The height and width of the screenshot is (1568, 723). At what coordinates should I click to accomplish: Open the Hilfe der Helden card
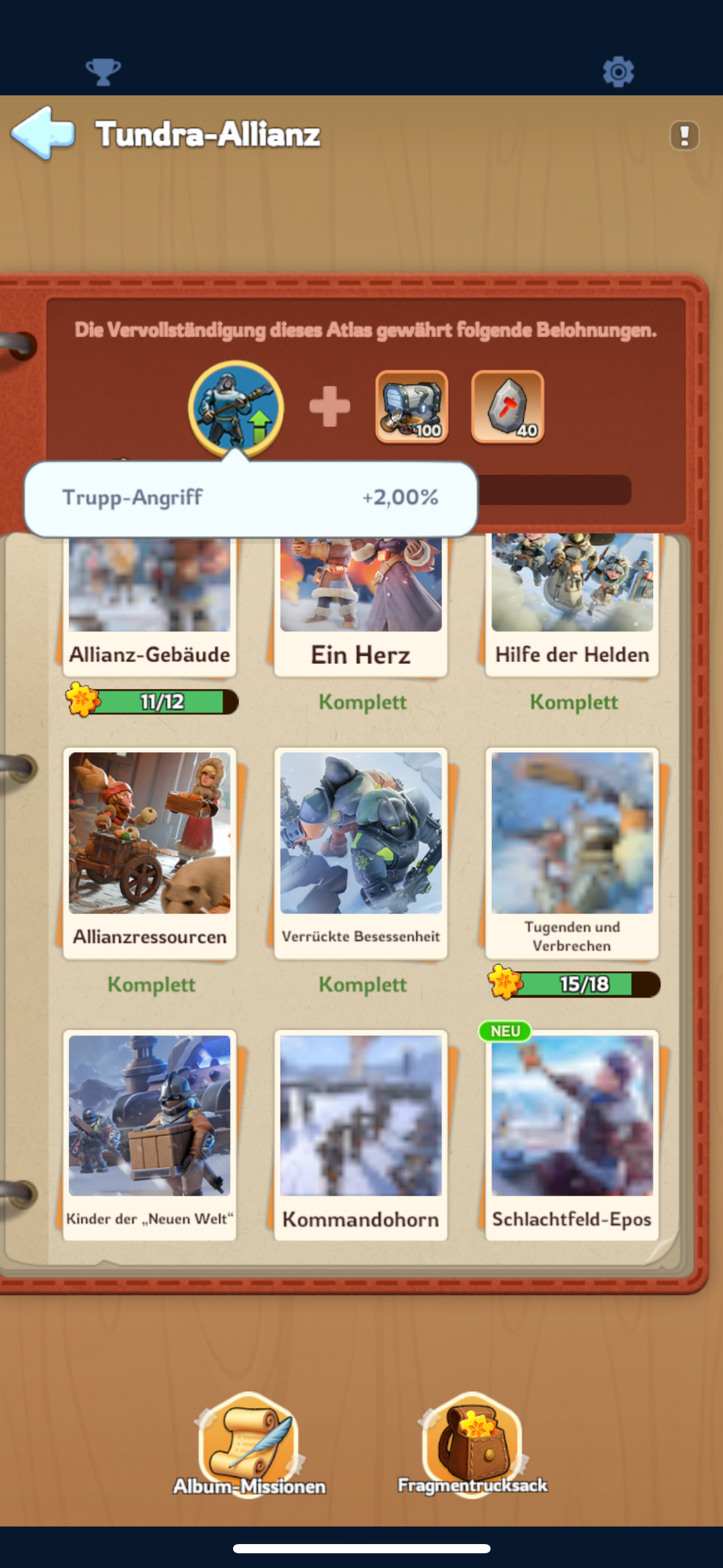pyautogui.click(x=572, y=607)
